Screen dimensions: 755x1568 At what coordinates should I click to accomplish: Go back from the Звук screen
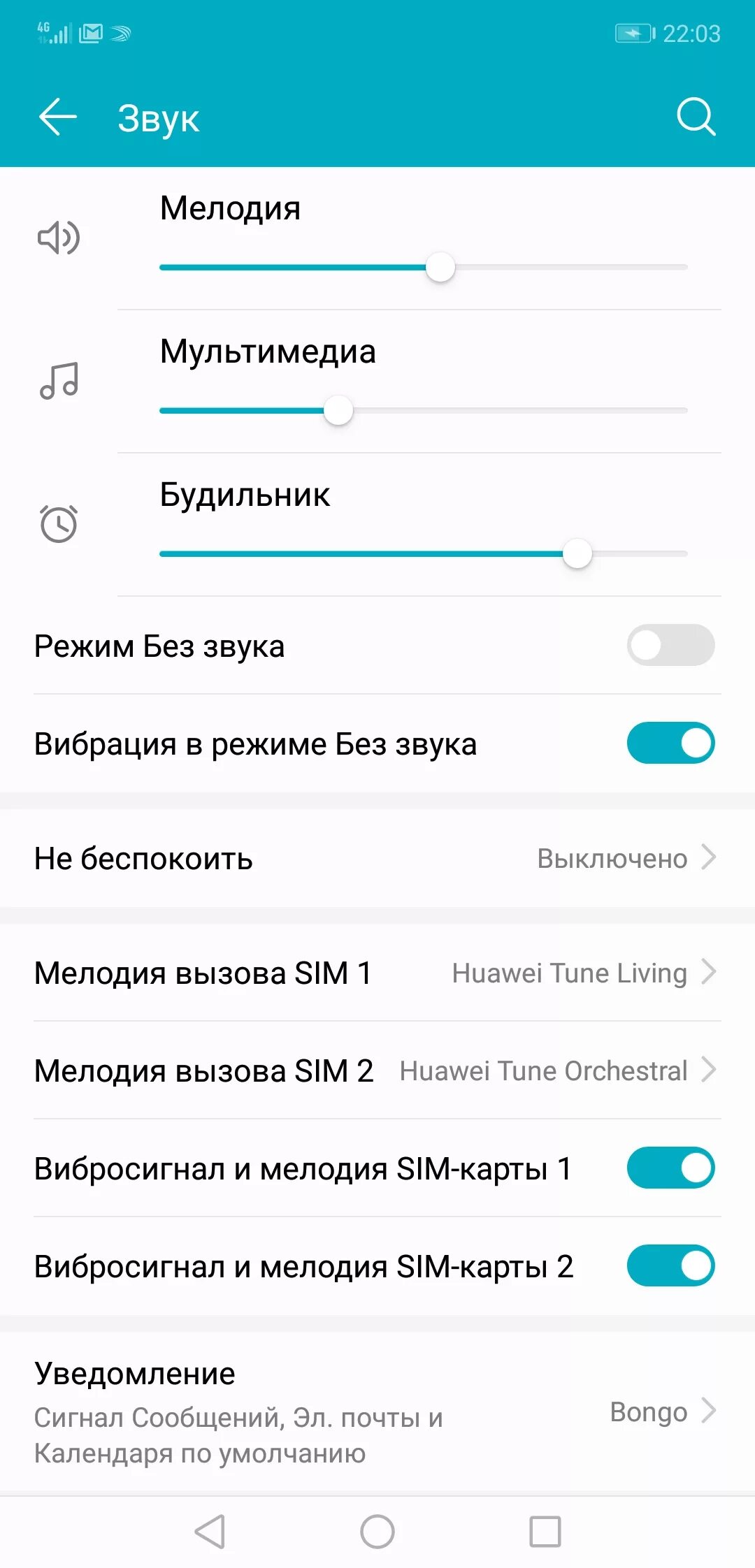click(x=58, y=117)
